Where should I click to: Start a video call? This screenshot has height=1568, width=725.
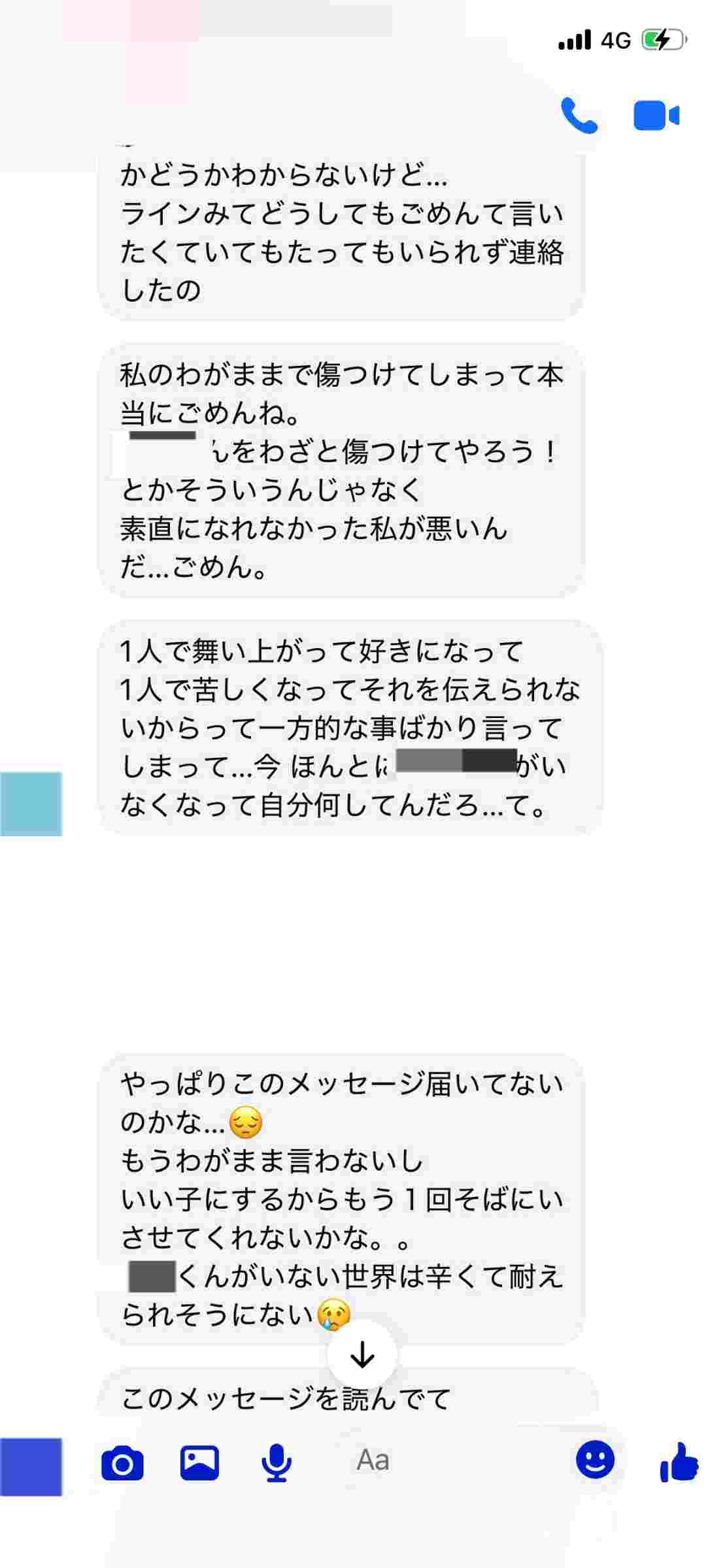(656, 116)
